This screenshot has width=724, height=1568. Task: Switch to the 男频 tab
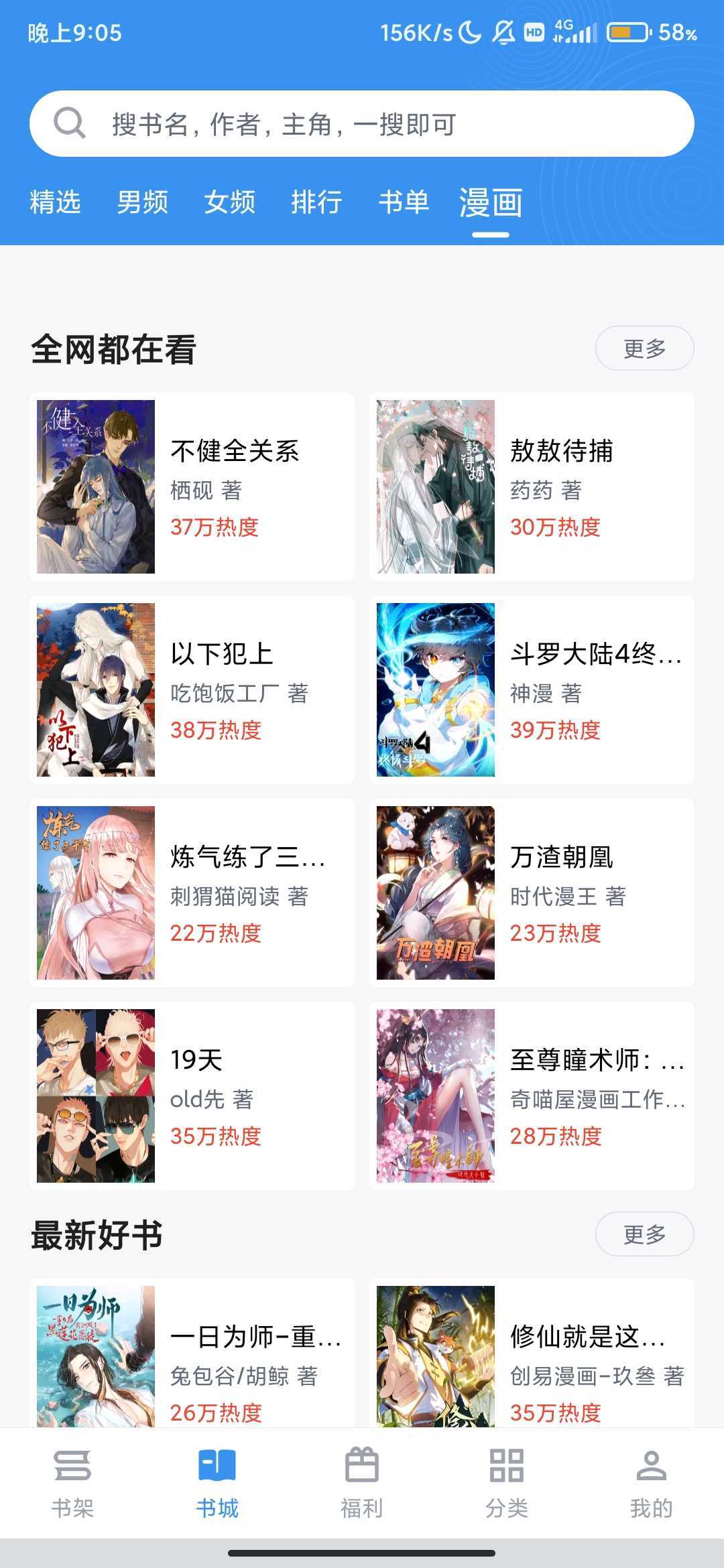142,202
